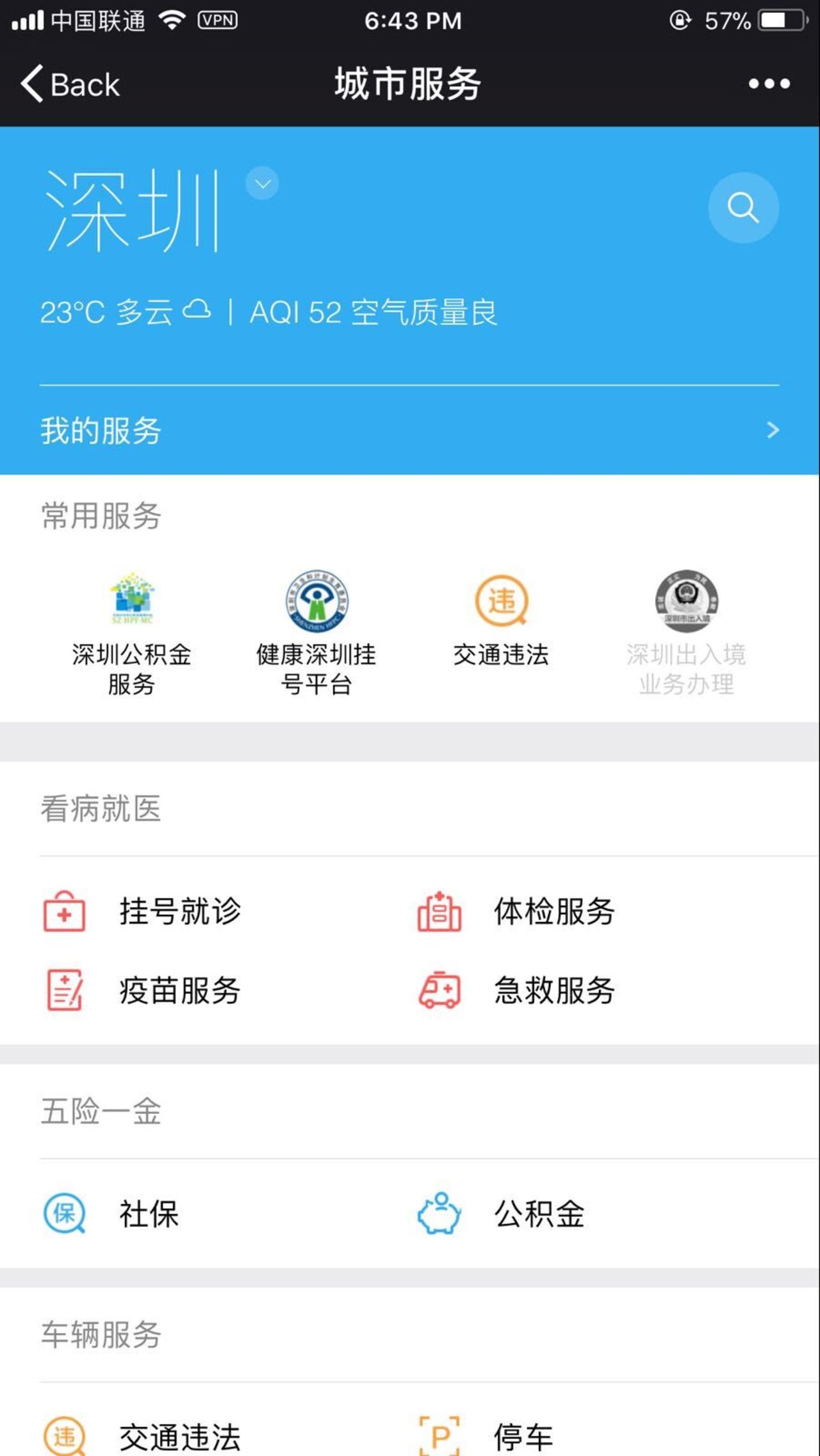Open 健康深圳挂号平台

316,633
